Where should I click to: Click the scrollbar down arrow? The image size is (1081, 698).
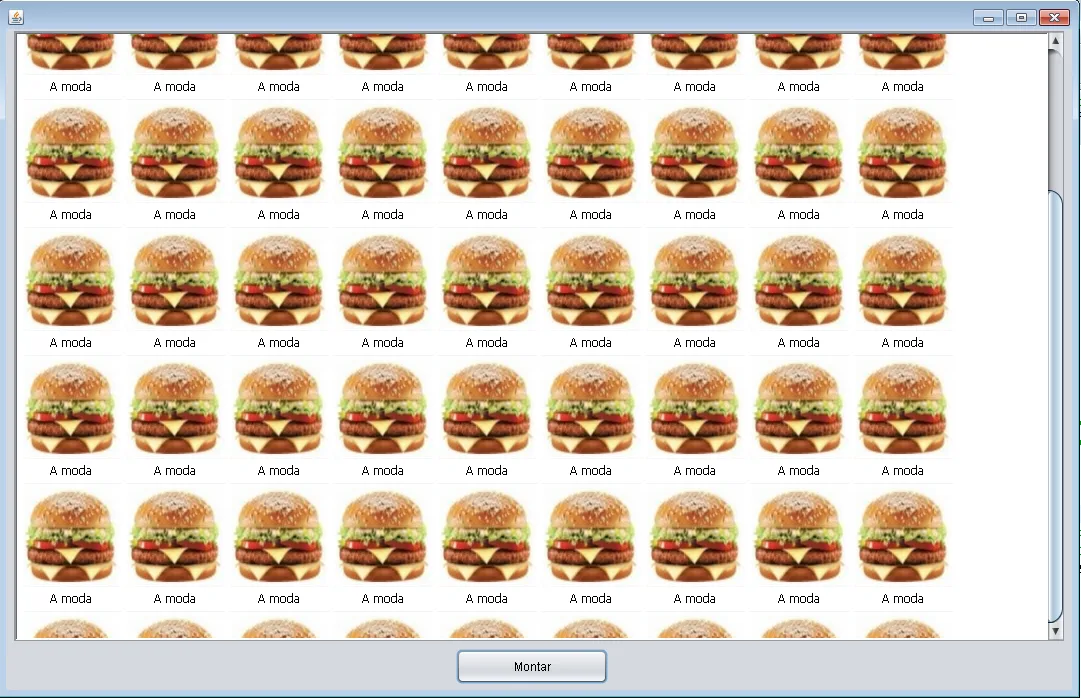[x=1055, y=631]
